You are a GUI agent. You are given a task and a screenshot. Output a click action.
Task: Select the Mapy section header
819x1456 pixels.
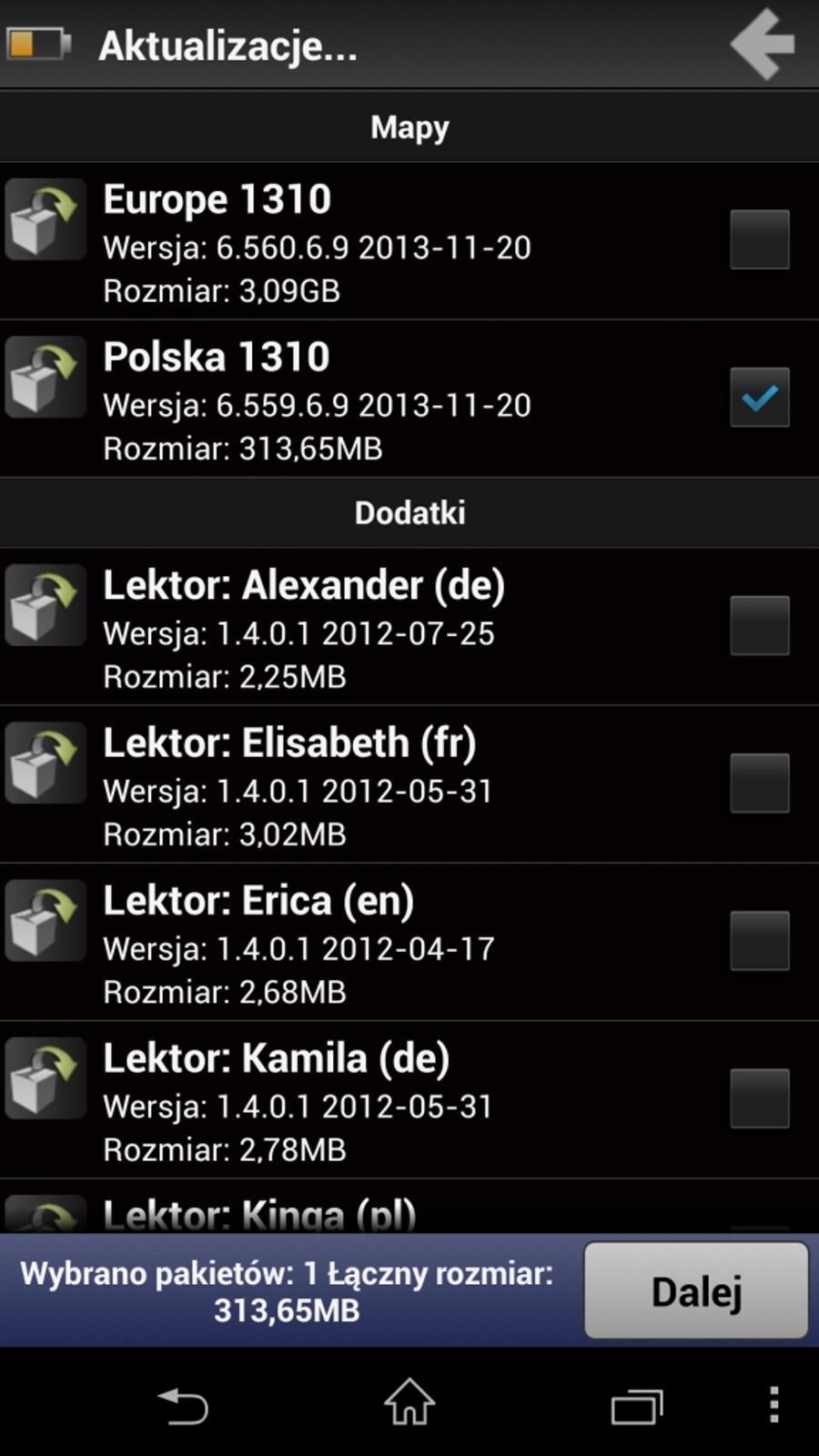(409, 126)
